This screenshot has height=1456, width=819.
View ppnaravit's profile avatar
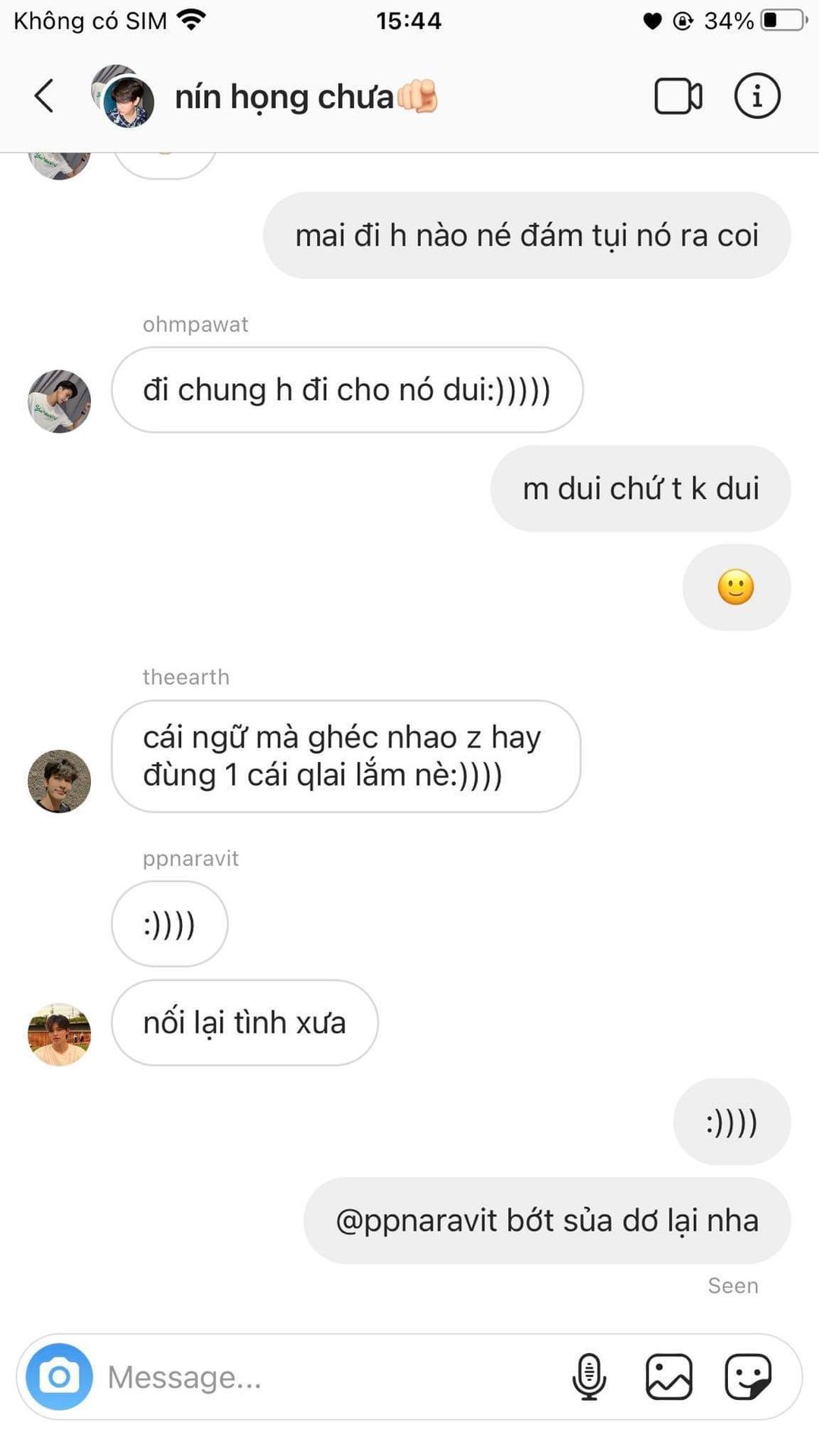[59, 1034]
